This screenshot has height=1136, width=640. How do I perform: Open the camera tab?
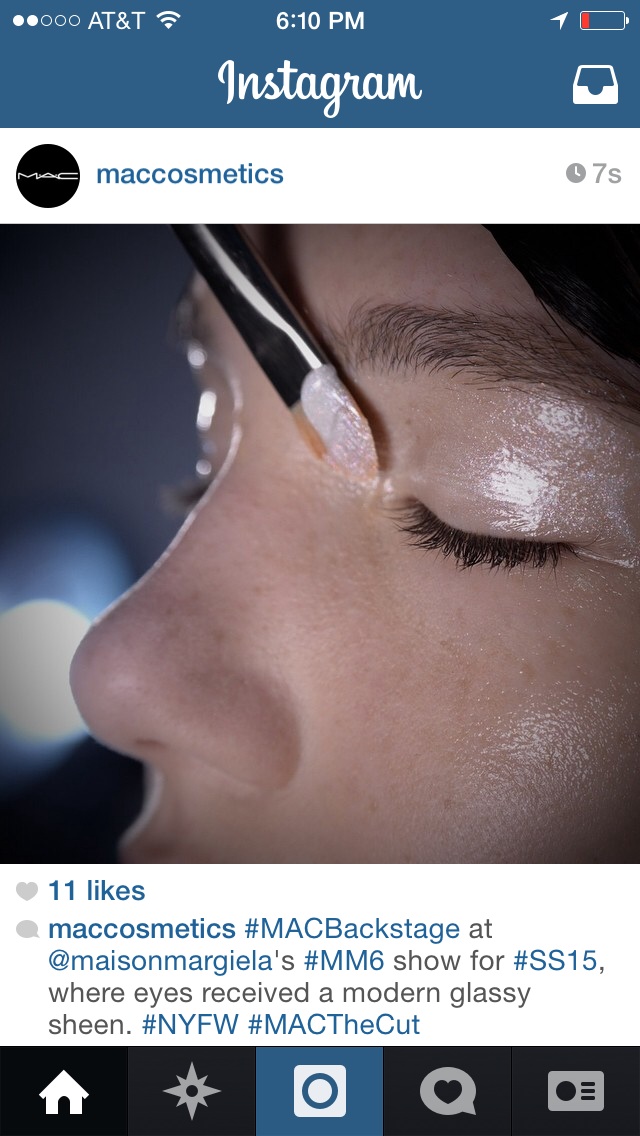click(x=320, y=1091)
